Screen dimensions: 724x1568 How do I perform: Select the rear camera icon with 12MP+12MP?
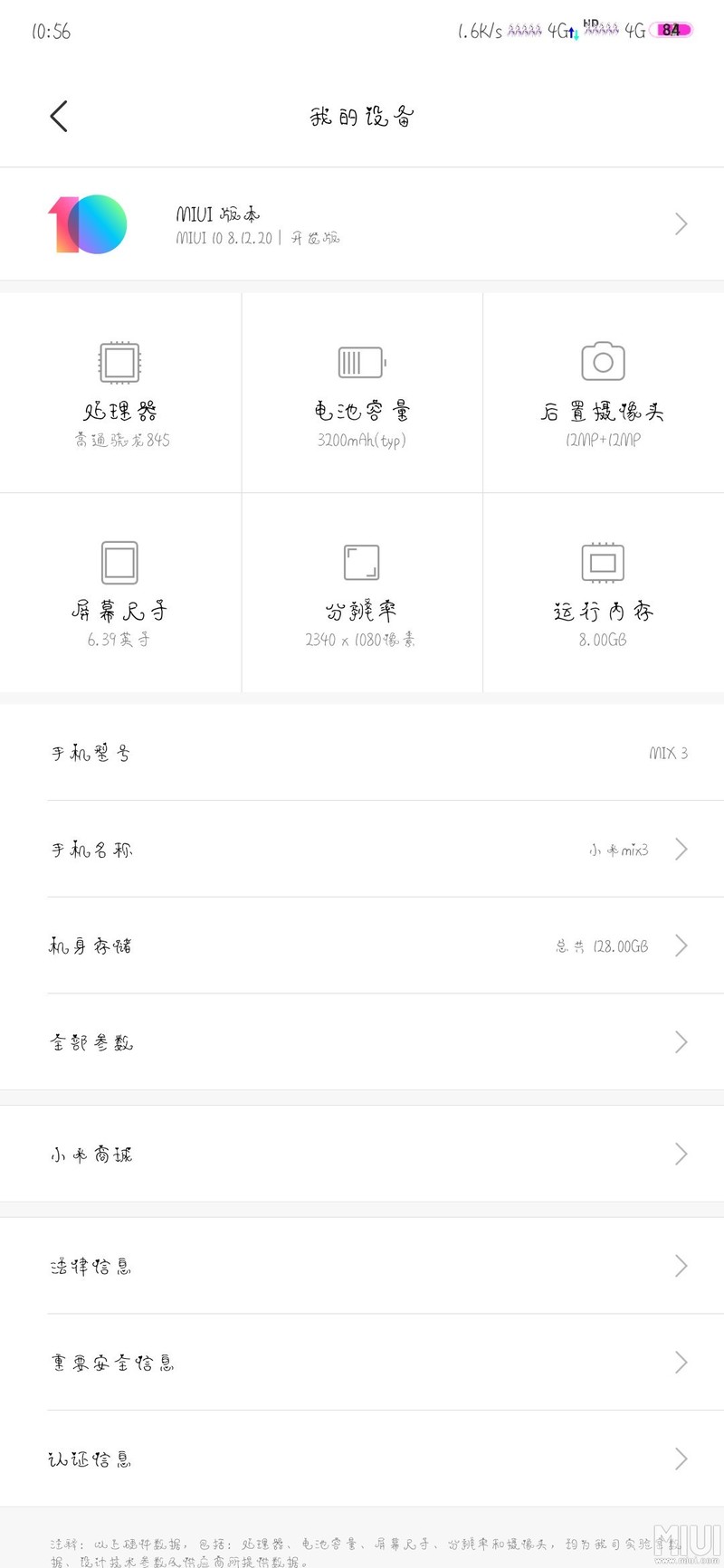point(602,362)
